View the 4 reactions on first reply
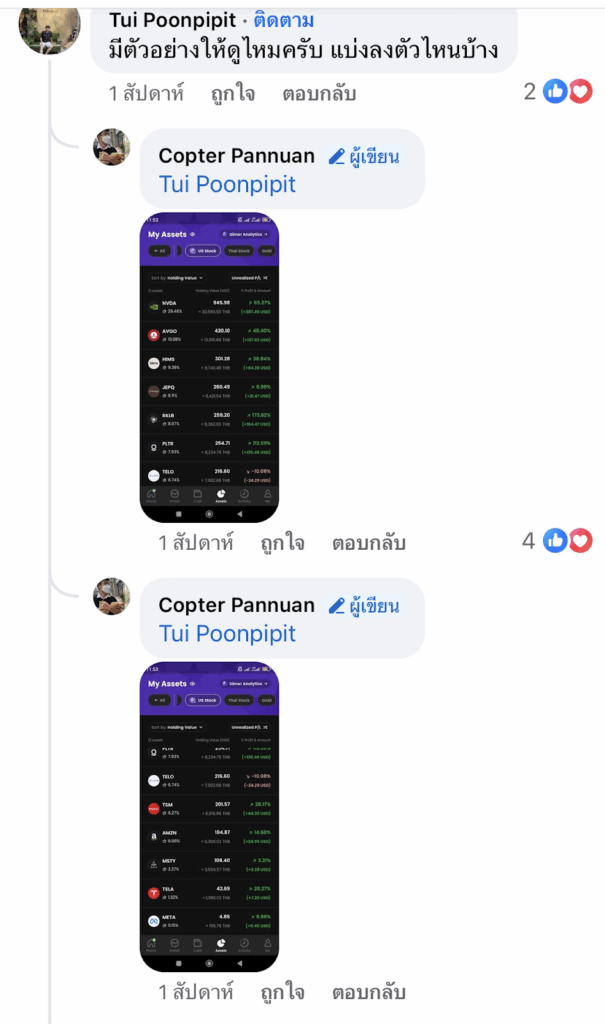The height and width of the screenshot is (1024, 605). tap(557, 541)
